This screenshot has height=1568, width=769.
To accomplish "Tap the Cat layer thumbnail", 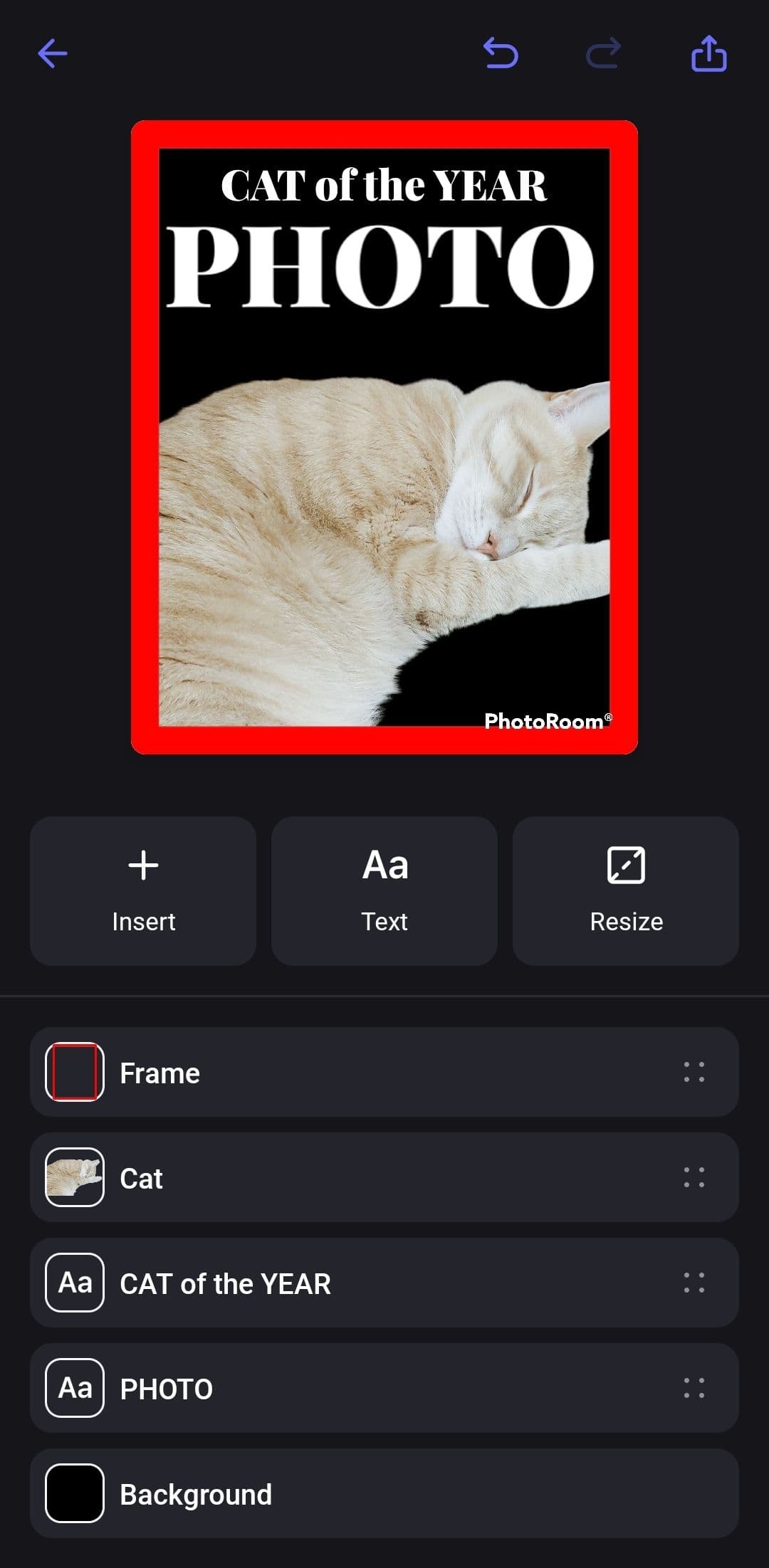I will click(73, 1177).
